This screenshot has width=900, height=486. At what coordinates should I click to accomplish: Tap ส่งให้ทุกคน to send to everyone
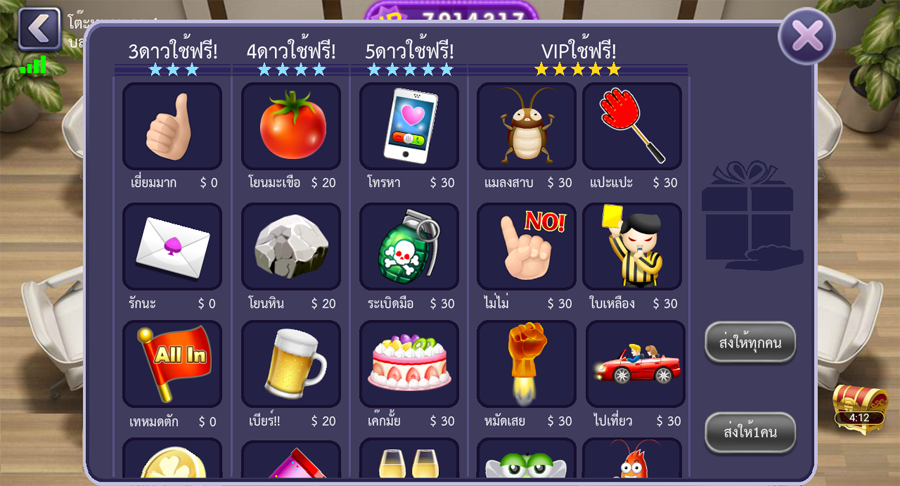pyautogui.click(x=750, y=343)
